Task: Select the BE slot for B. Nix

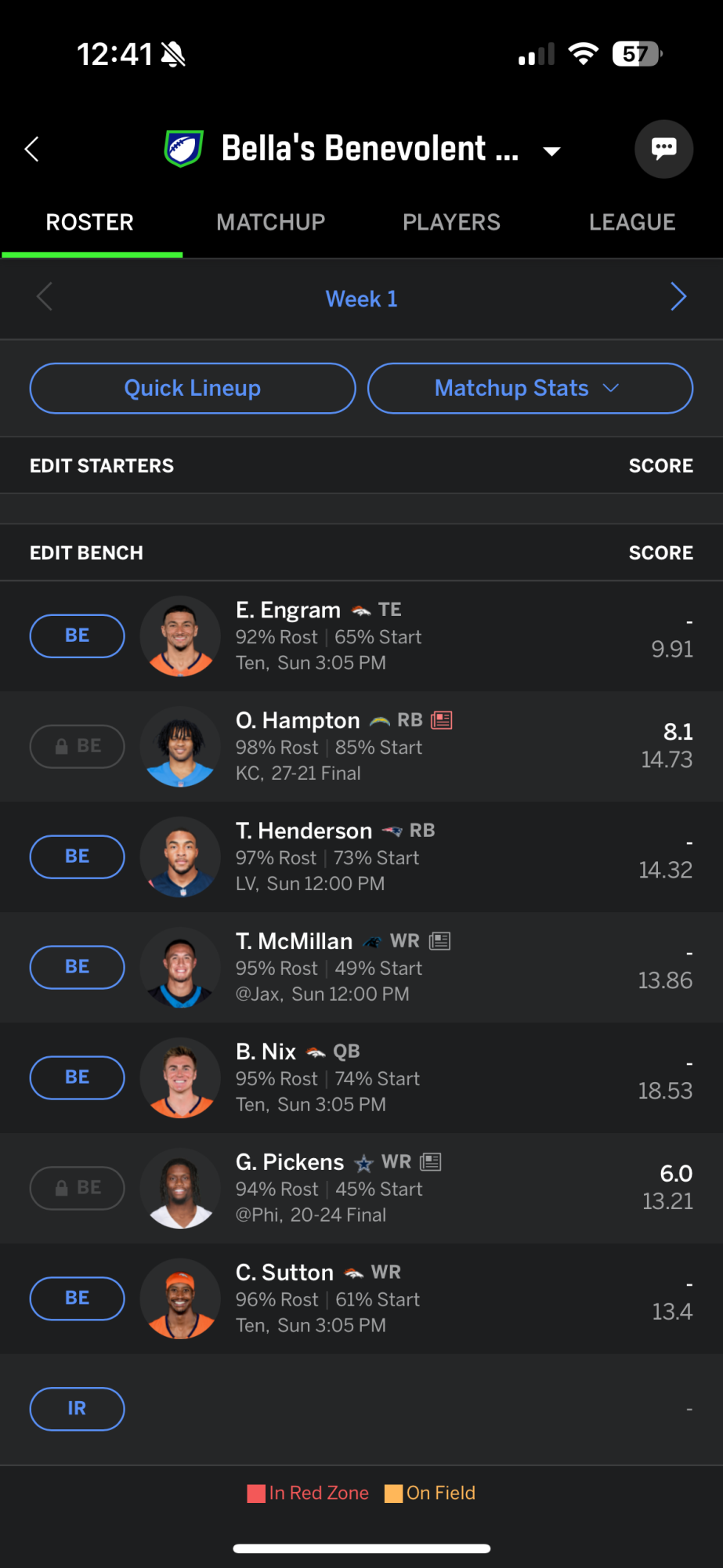Action: click(77, 1077)
